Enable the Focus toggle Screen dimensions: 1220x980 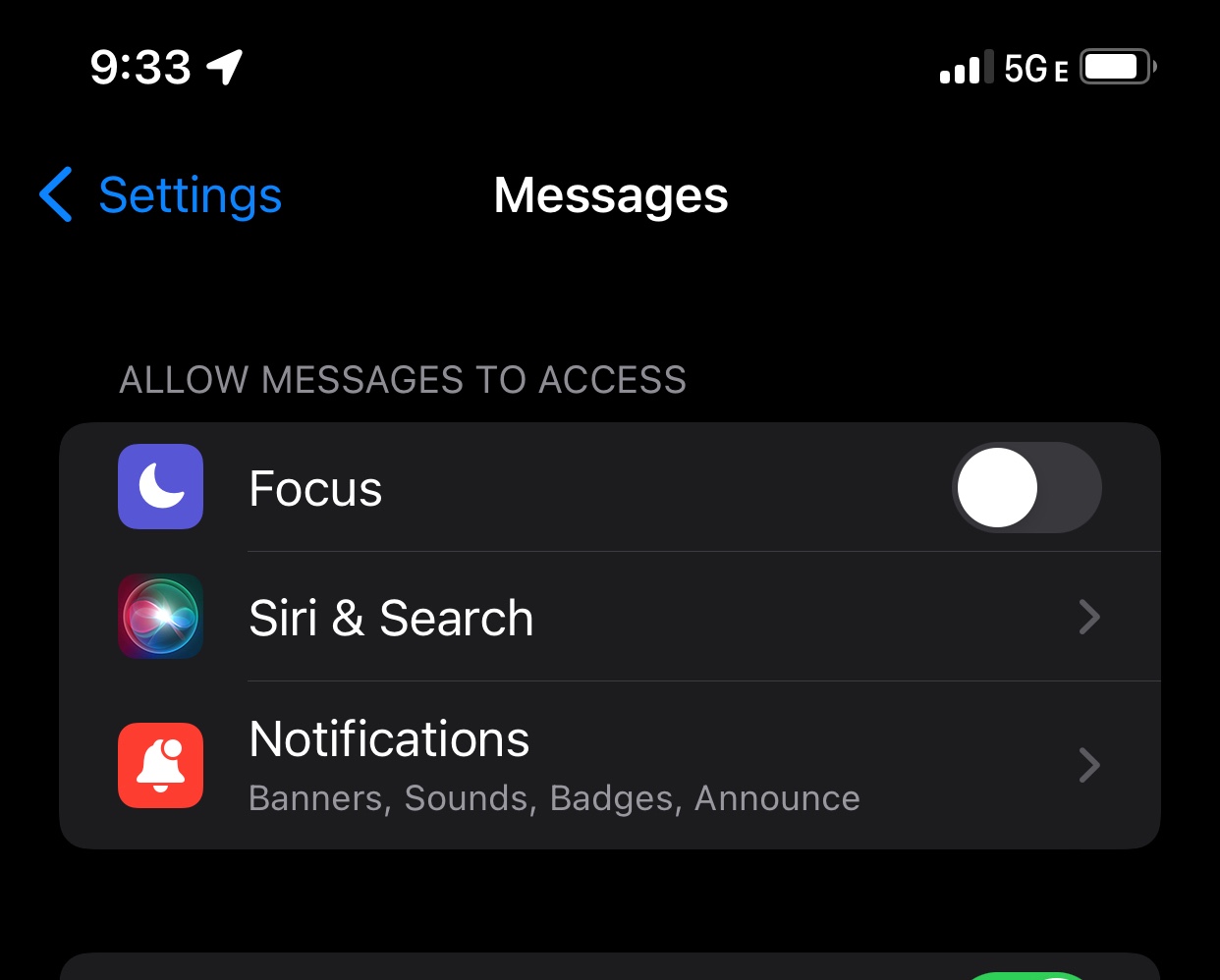(x=1026, y=488)
